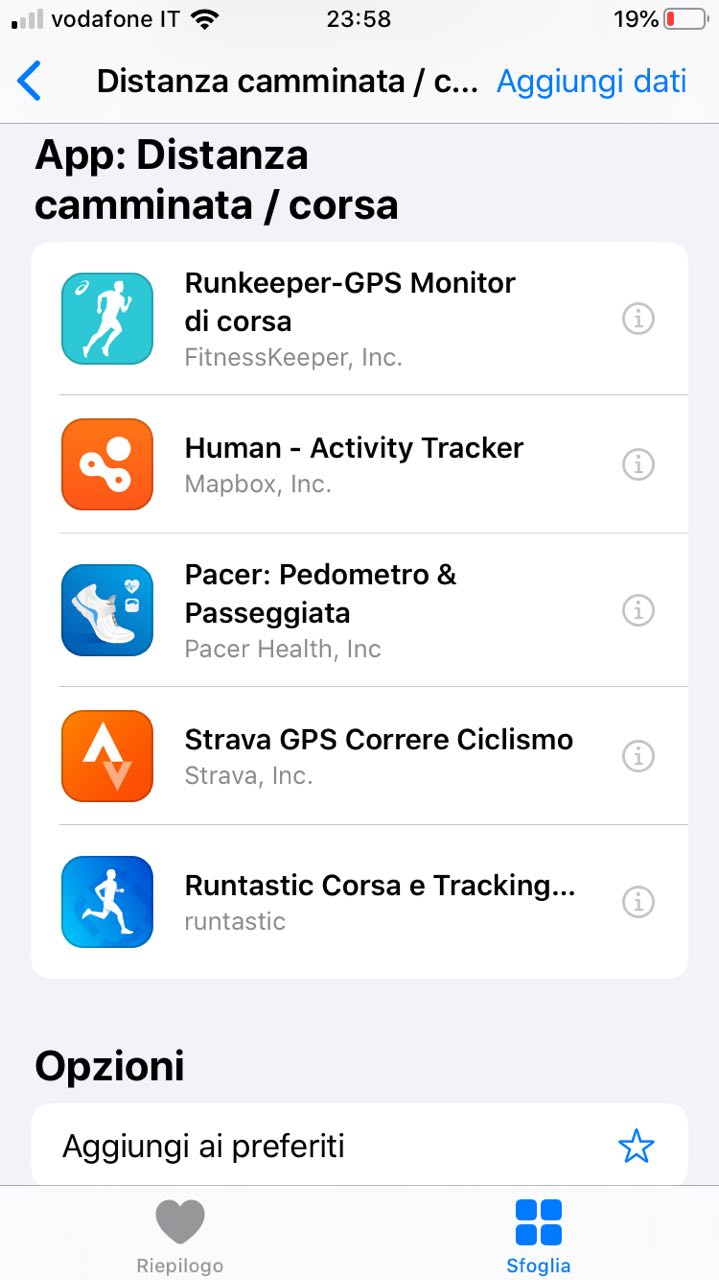
Task: Go back with the top-left arrow
Action: [x=30, y=81]
